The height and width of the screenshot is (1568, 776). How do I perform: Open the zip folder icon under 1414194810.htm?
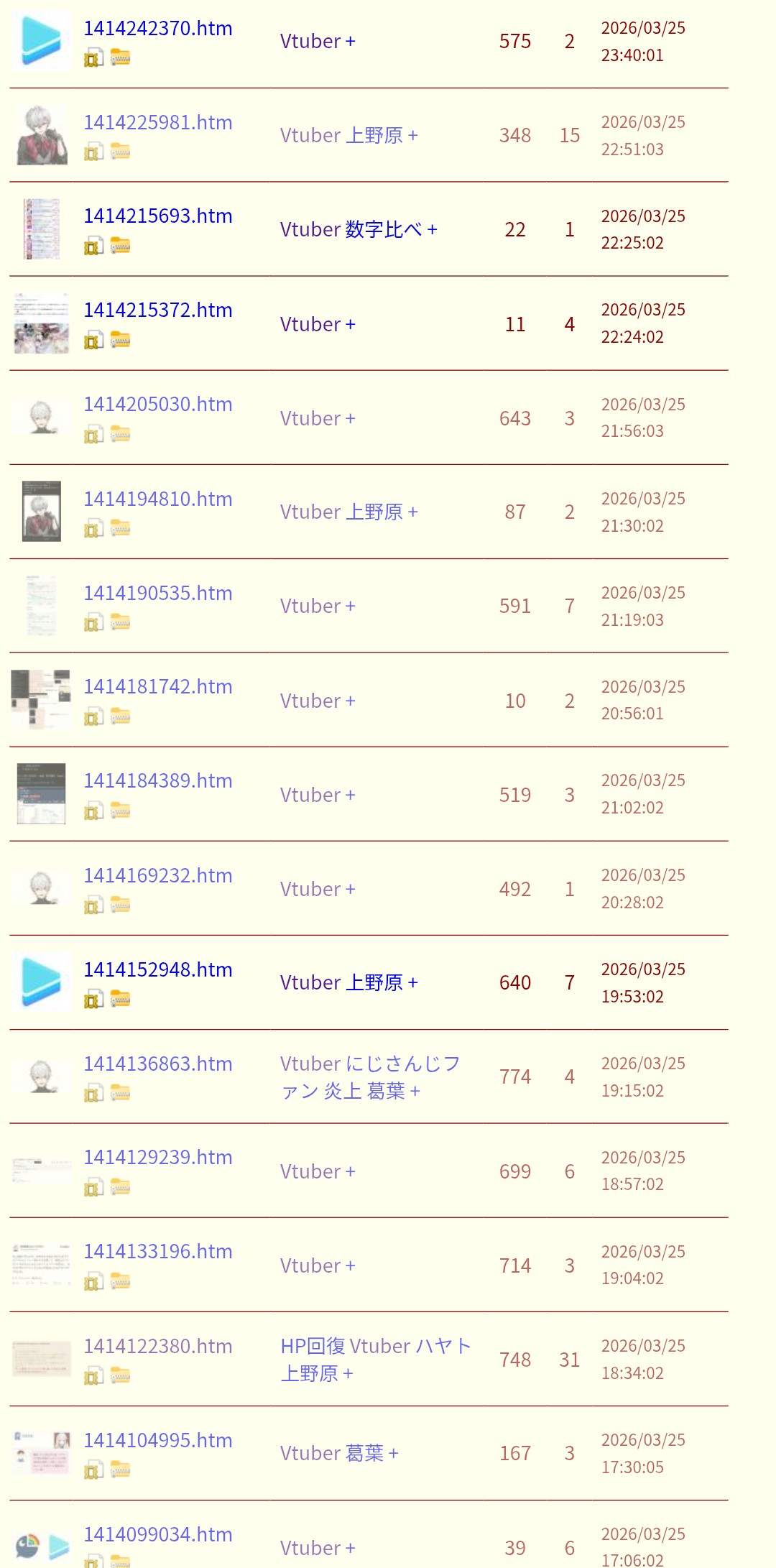(x=120, y=528)
